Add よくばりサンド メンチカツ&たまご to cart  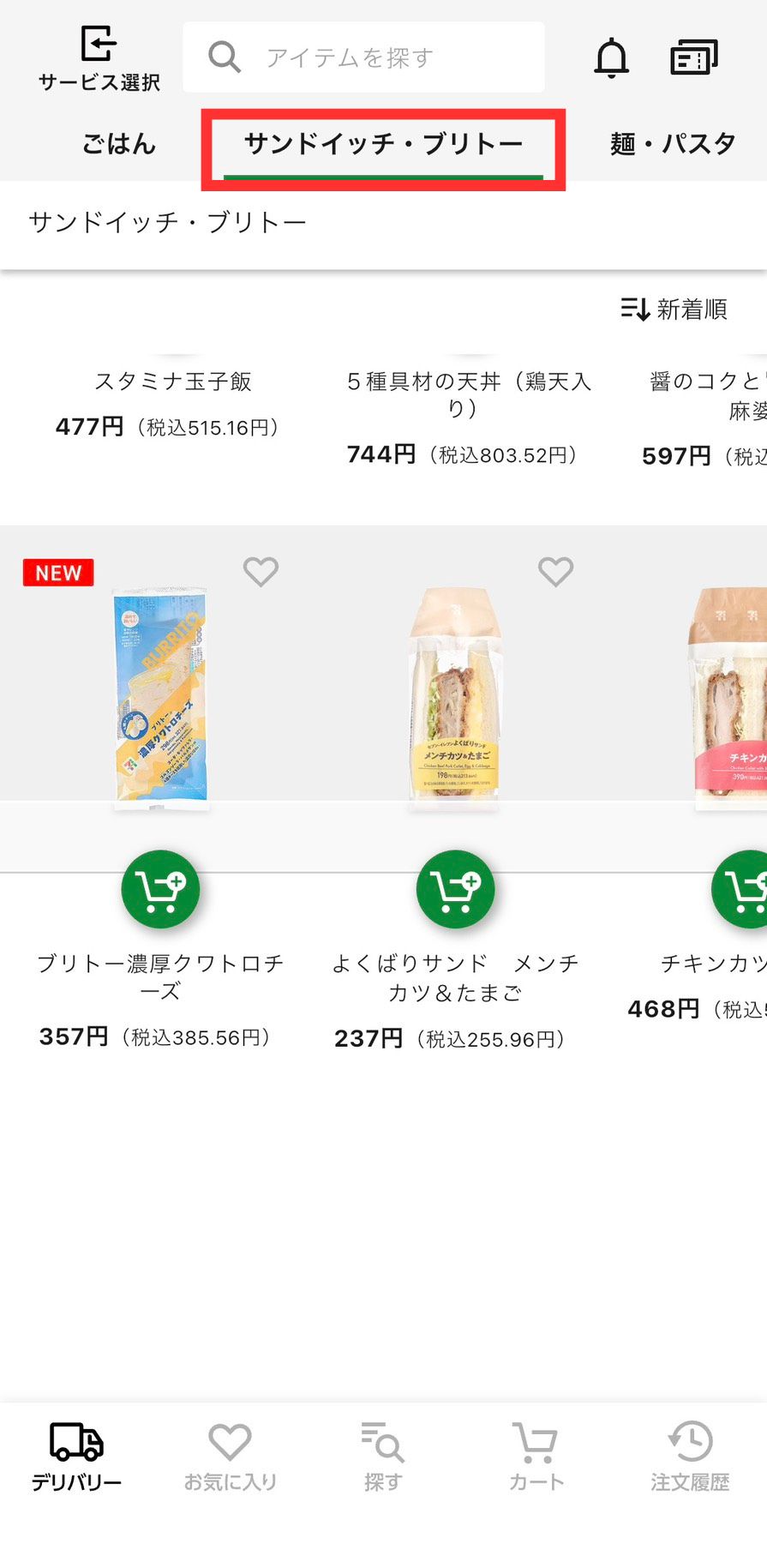click(x=455, y=889)
